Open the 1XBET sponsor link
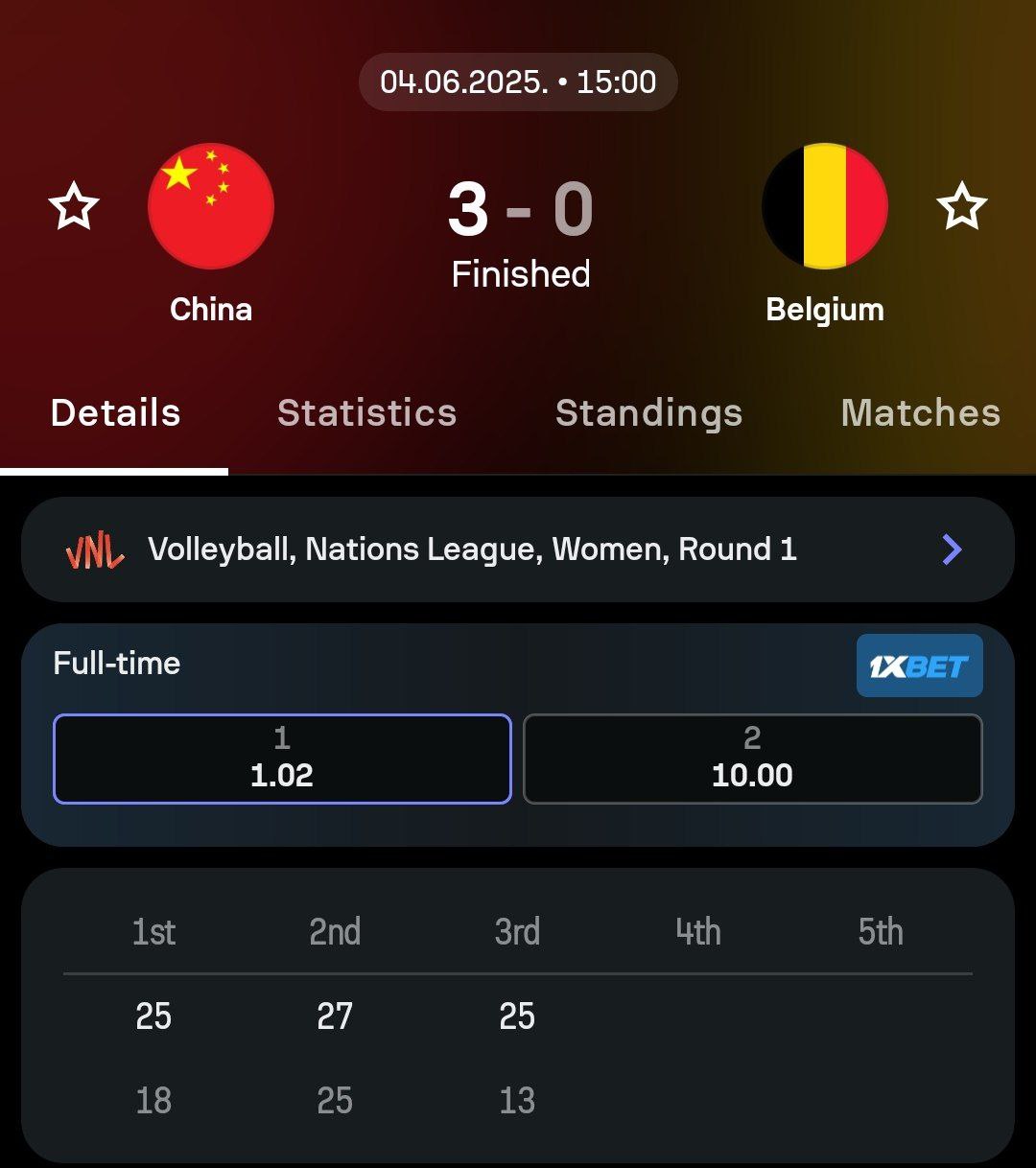The height and width of the screenshot is (1168, 1036). point(919,666)
